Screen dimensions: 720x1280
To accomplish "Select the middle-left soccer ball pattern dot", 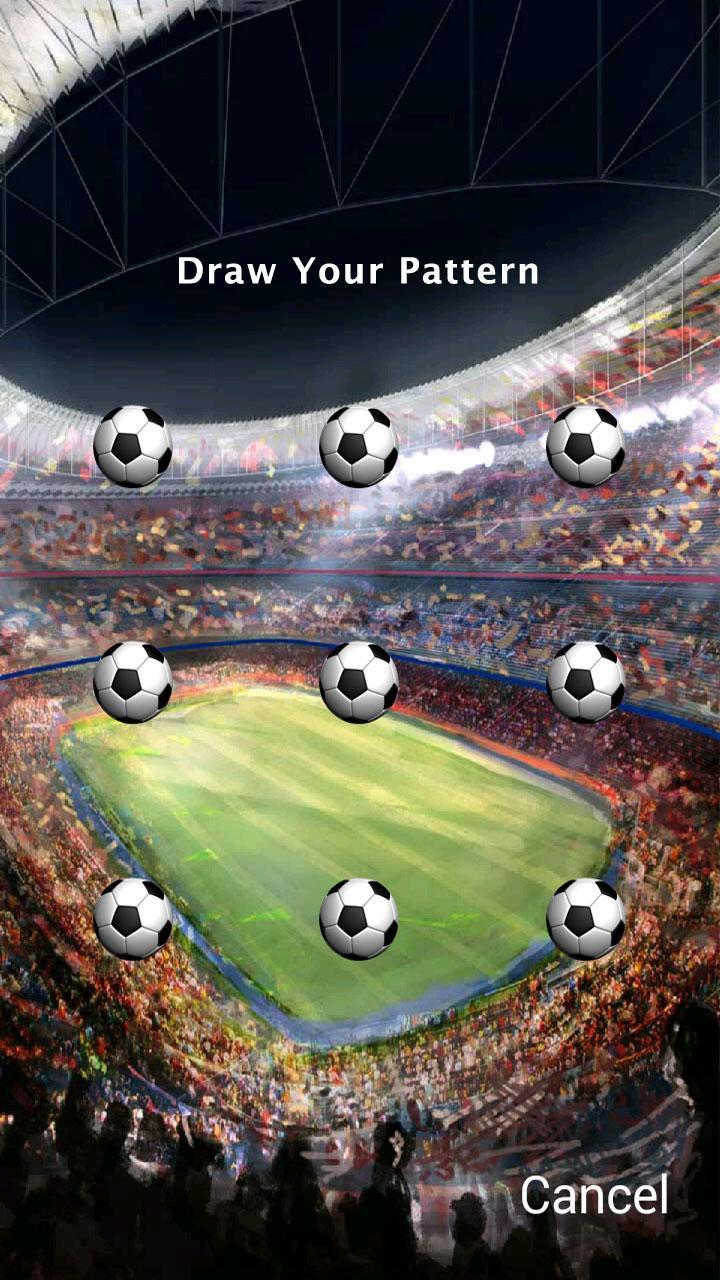I will click(x=133, y=682).
